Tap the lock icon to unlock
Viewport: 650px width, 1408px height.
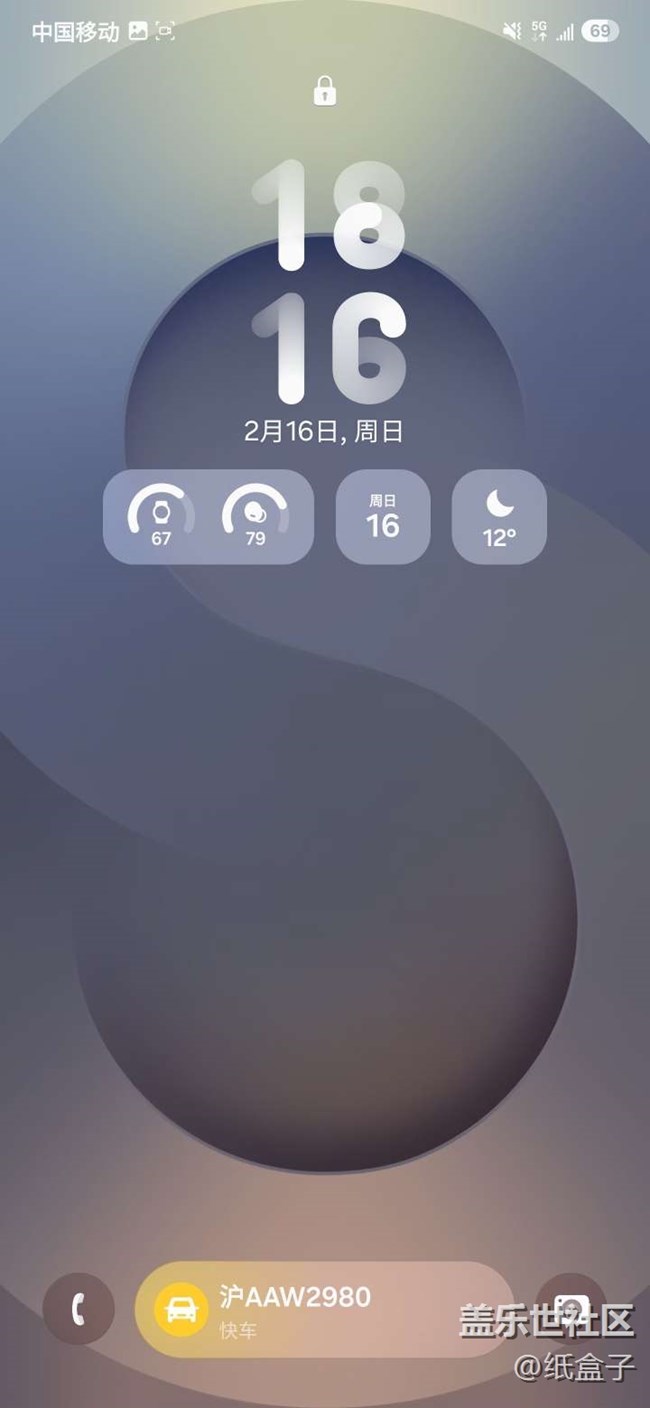point(324,91)
